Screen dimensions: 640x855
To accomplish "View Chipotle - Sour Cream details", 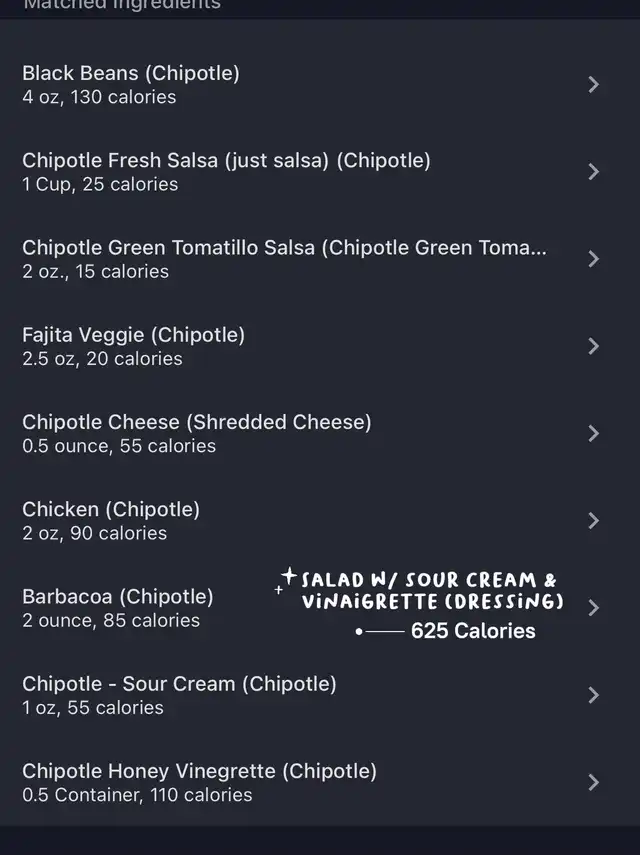I will (300, 695).
